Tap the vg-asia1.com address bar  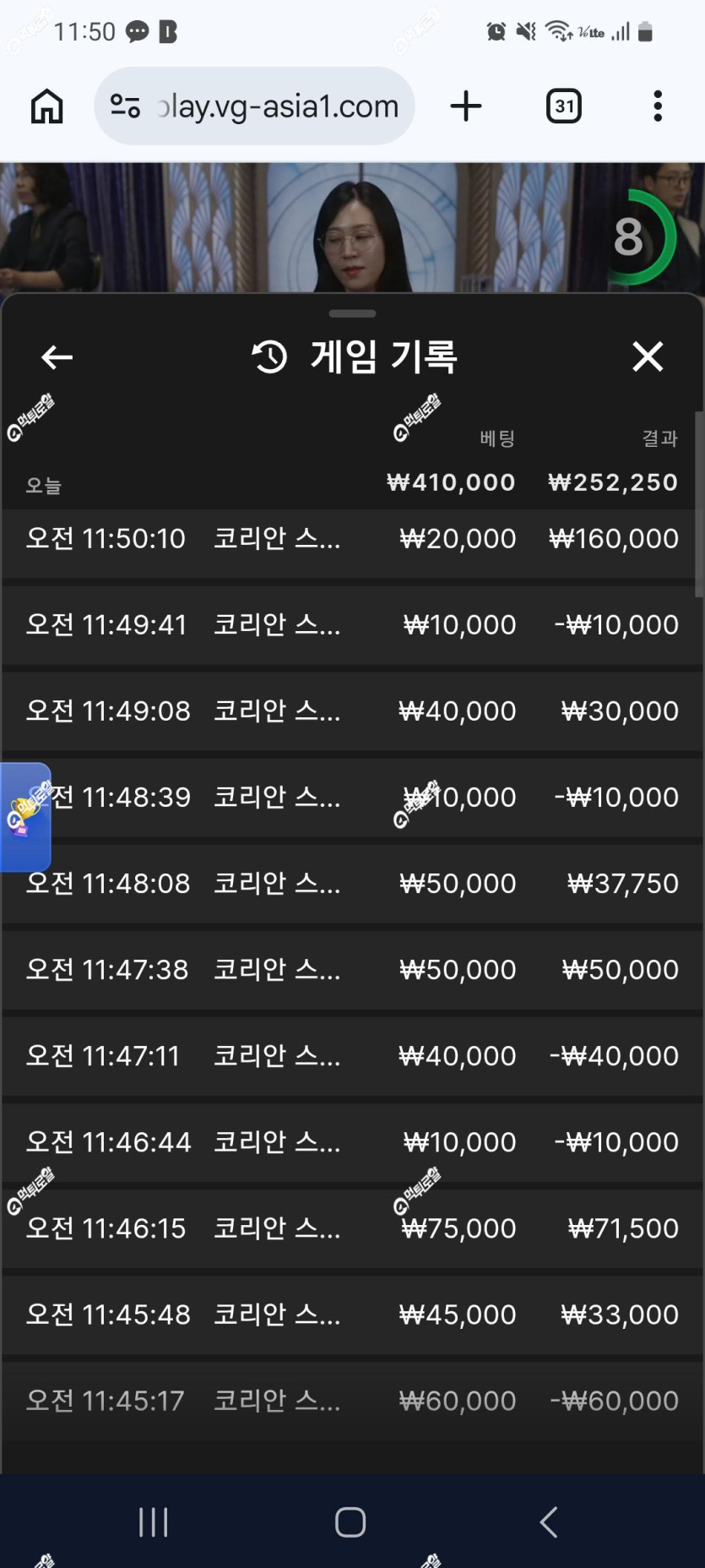254,106
